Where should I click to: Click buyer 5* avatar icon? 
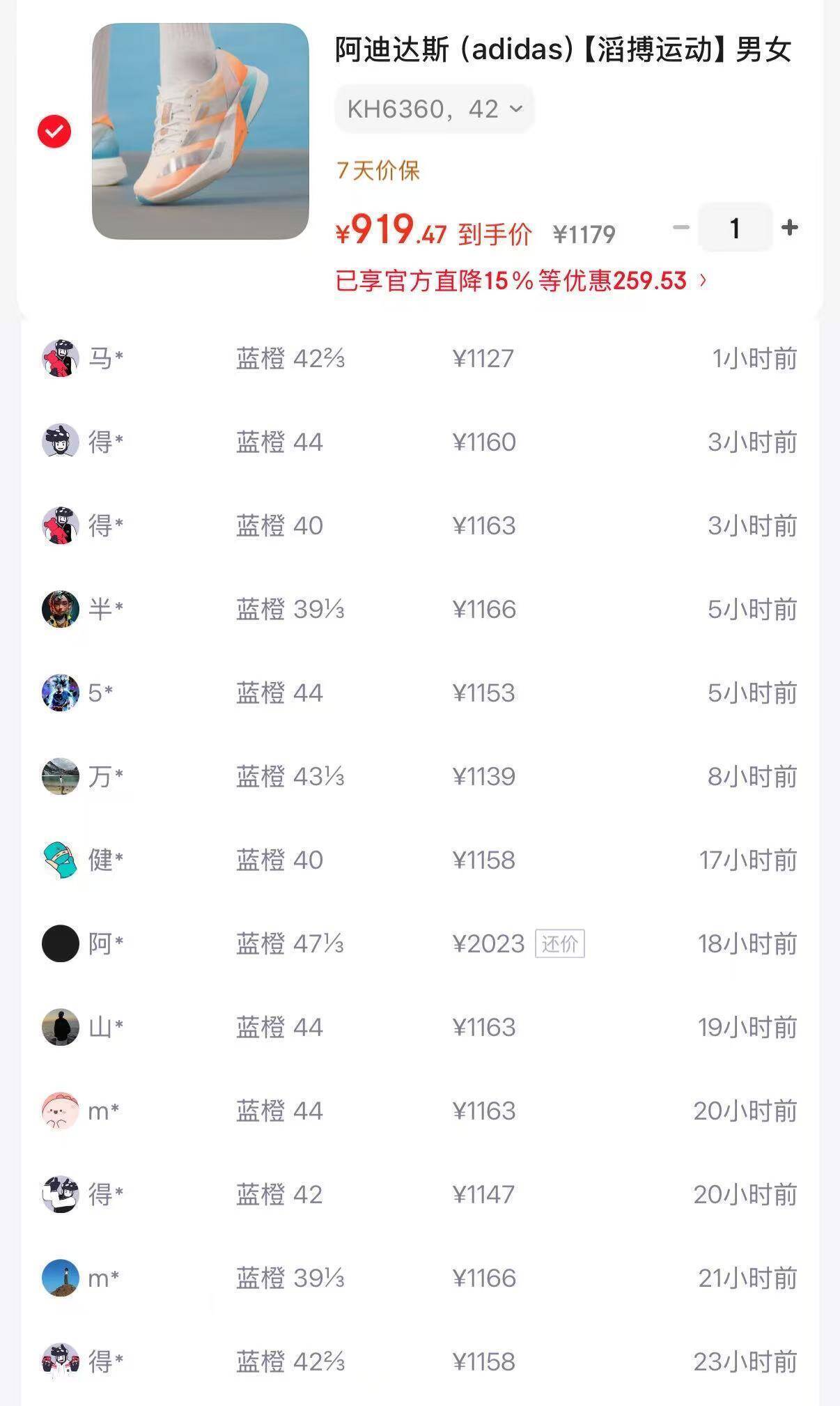coord(61,693)
